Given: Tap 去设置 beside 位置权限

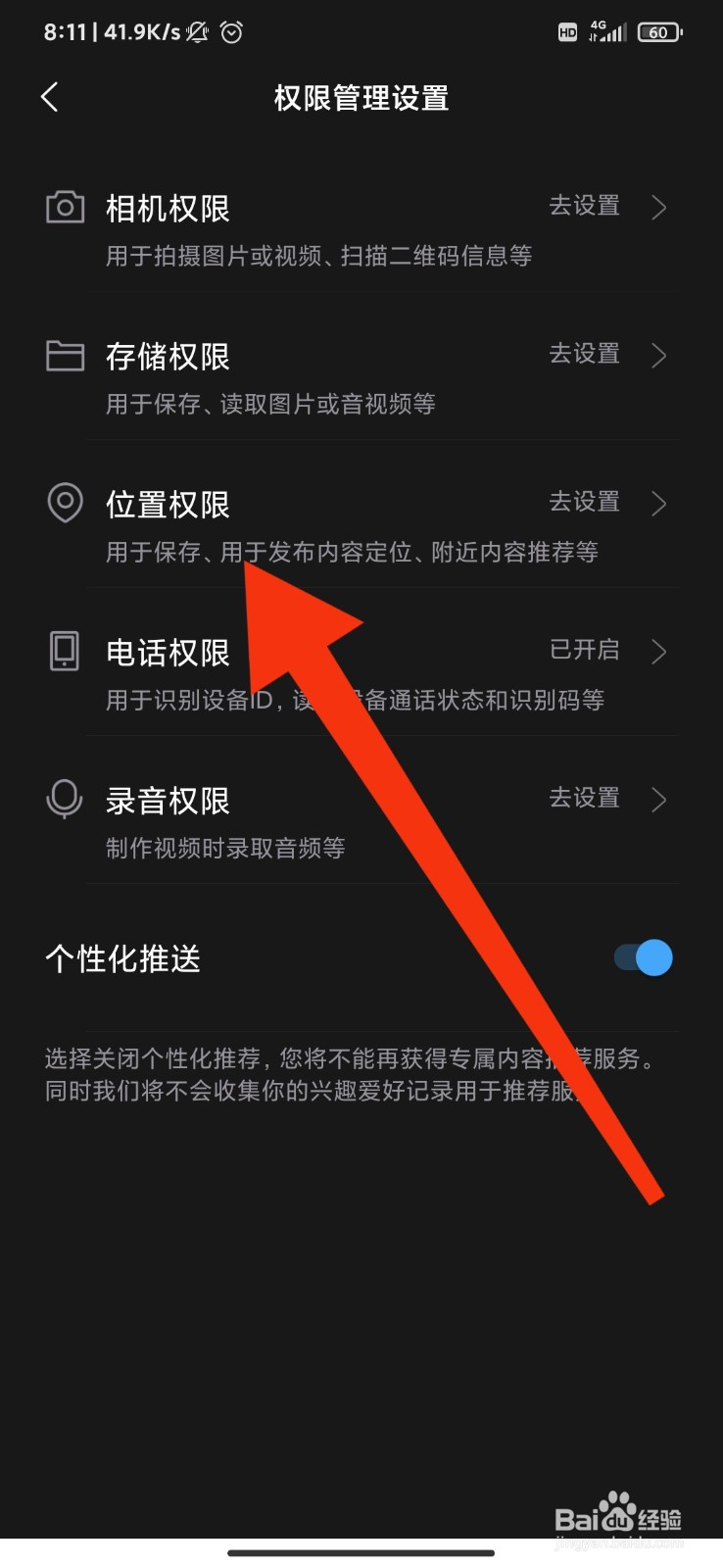Looking at the screenshot, I should tap(584, 502).
